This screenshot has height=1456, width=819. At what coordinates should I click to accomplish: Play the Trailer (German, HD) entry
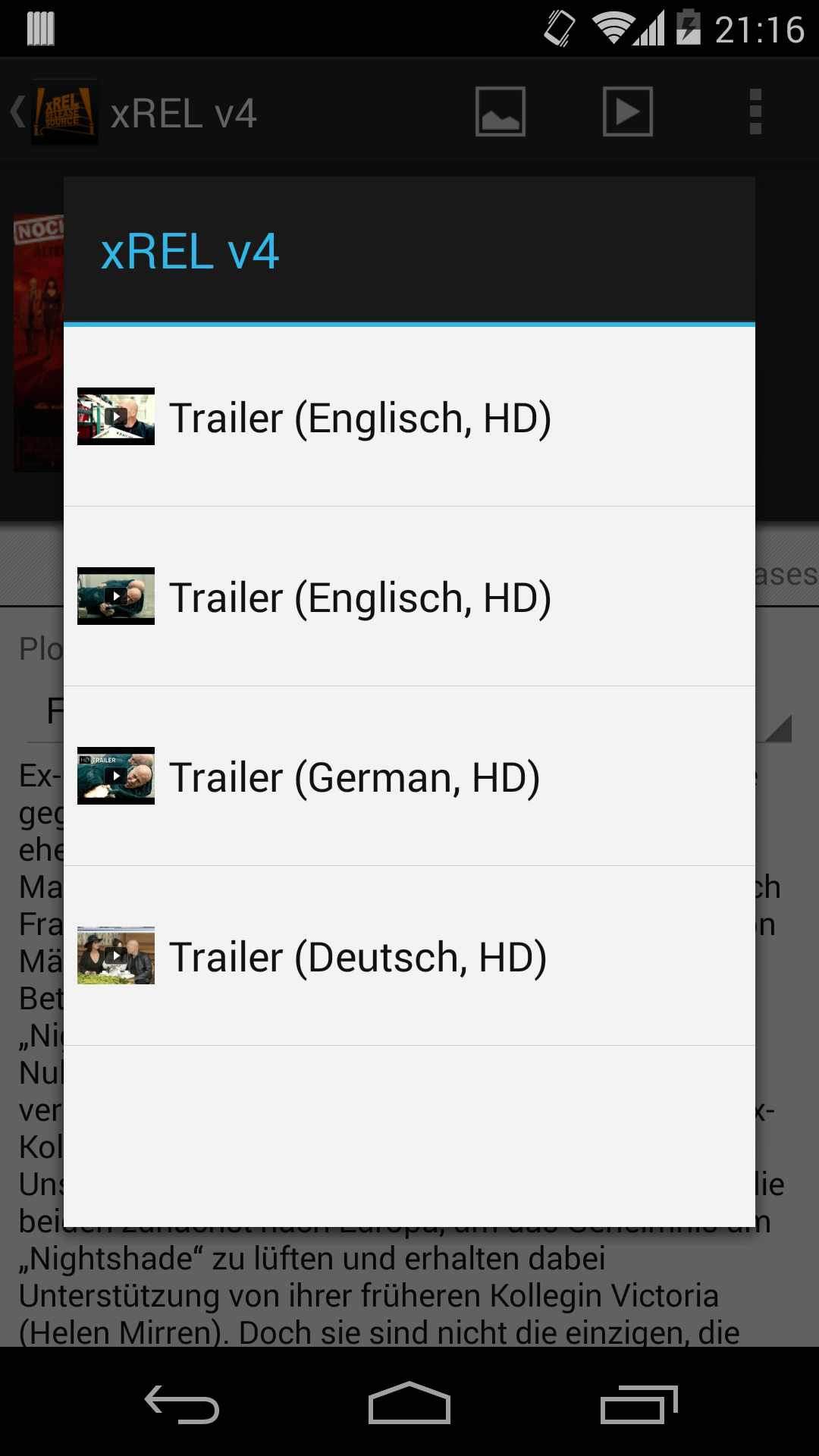pos(409,776)
